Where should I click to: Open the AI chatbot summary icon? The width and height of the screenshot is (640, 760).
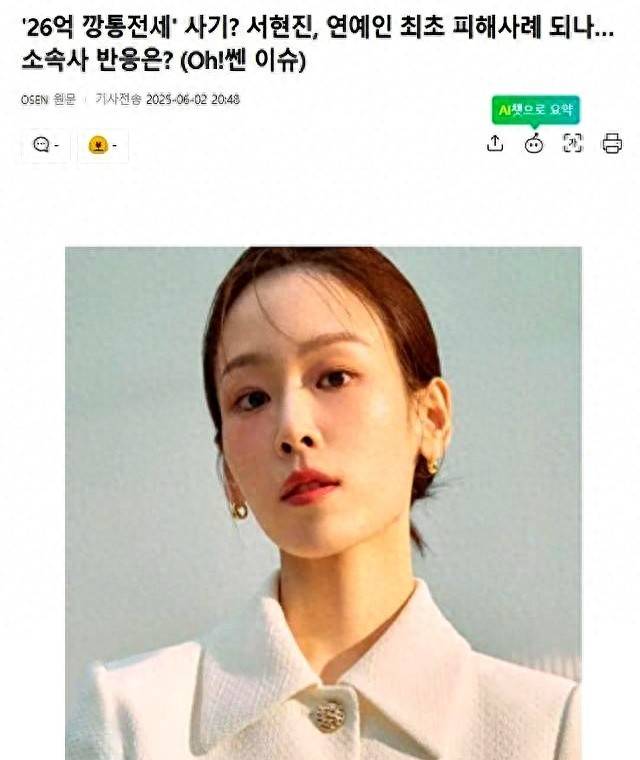(534, 144)
